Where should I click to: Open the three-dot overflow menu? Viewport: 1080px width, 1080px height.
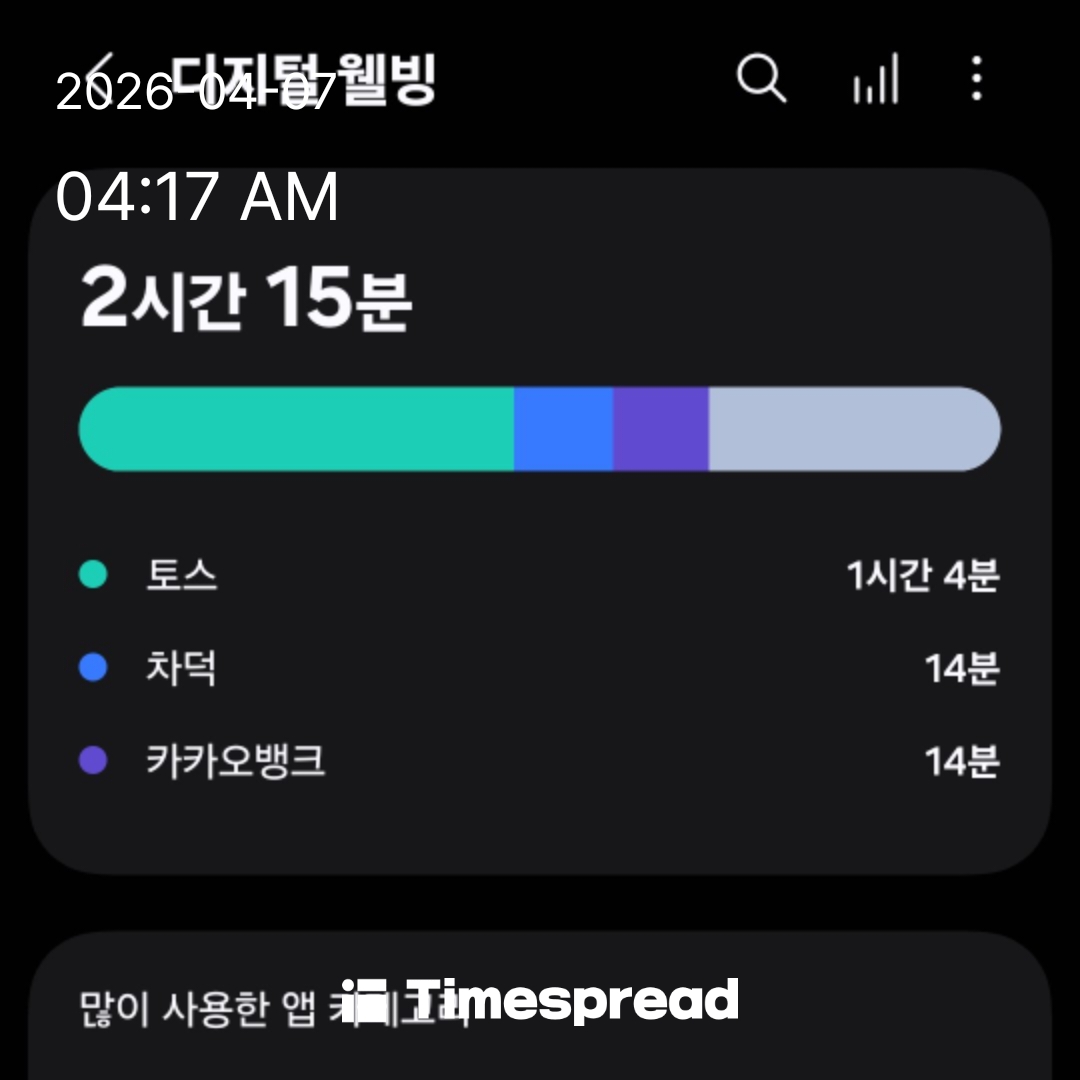976,78
